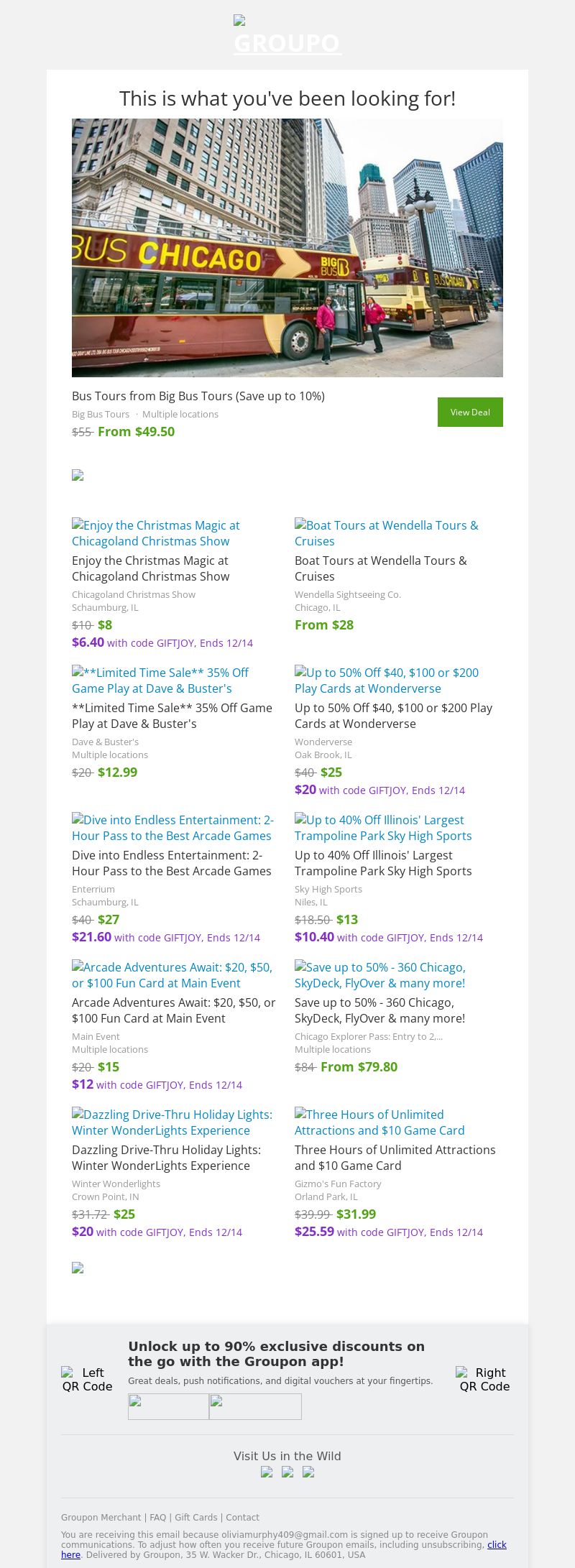
Task: Open the 360 Chicago SkyDeck FlyOver deal
Action: pos(380,975)
